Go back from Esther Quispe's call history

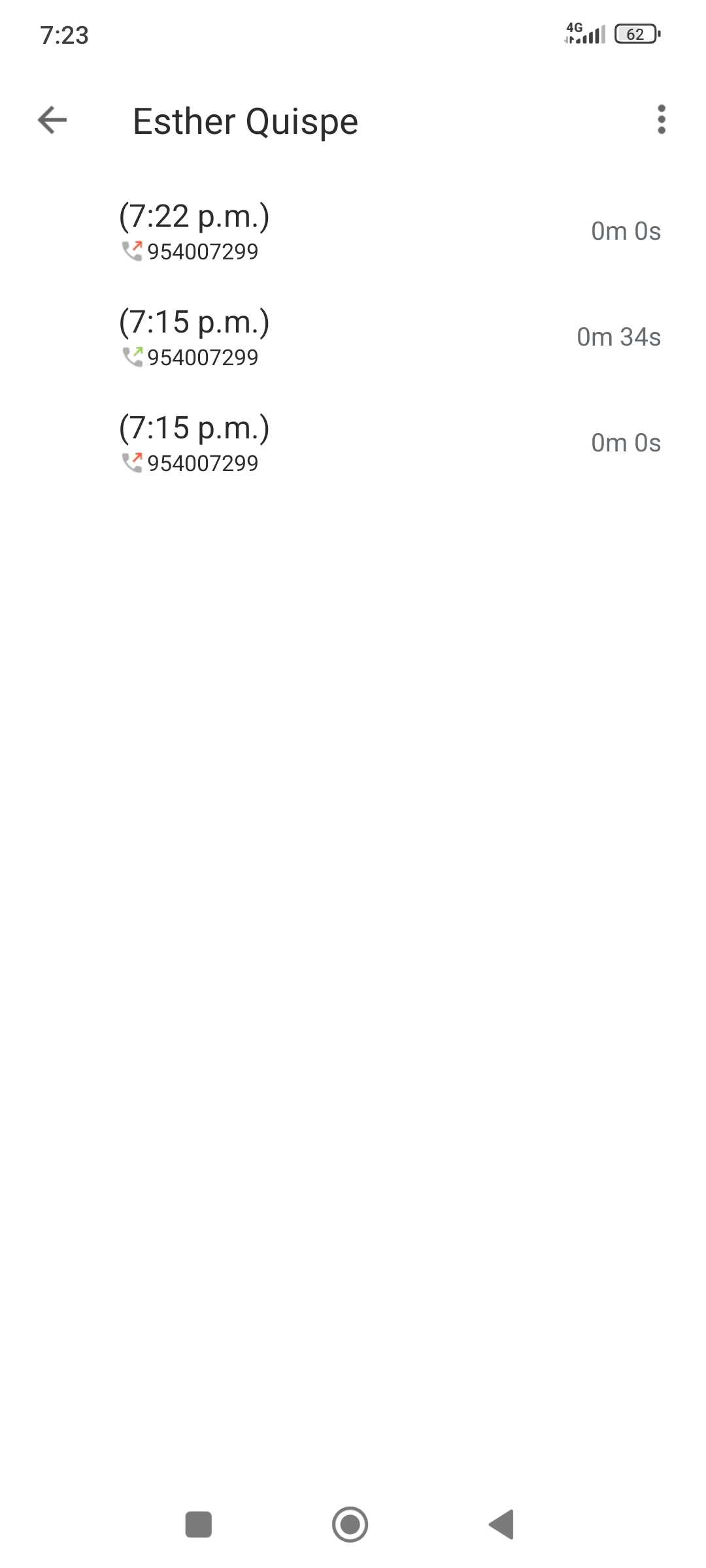(52, 120)
